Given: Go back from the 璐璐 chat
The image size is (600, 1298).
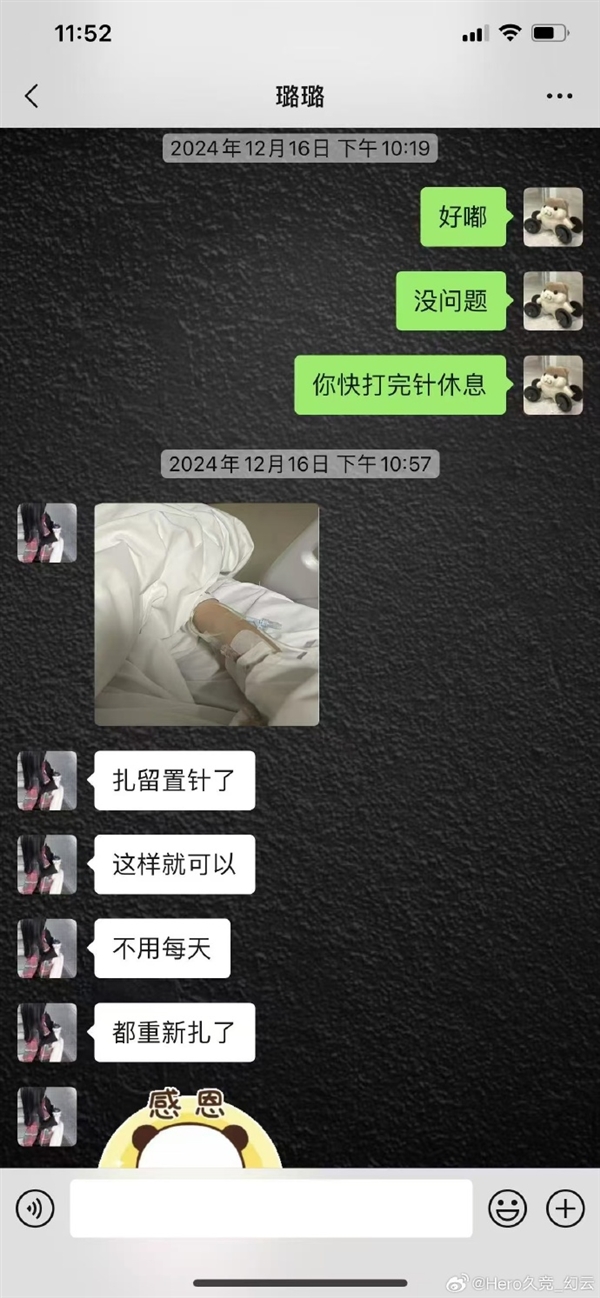Looking at the screenshot, I should [x=31, y=96].
